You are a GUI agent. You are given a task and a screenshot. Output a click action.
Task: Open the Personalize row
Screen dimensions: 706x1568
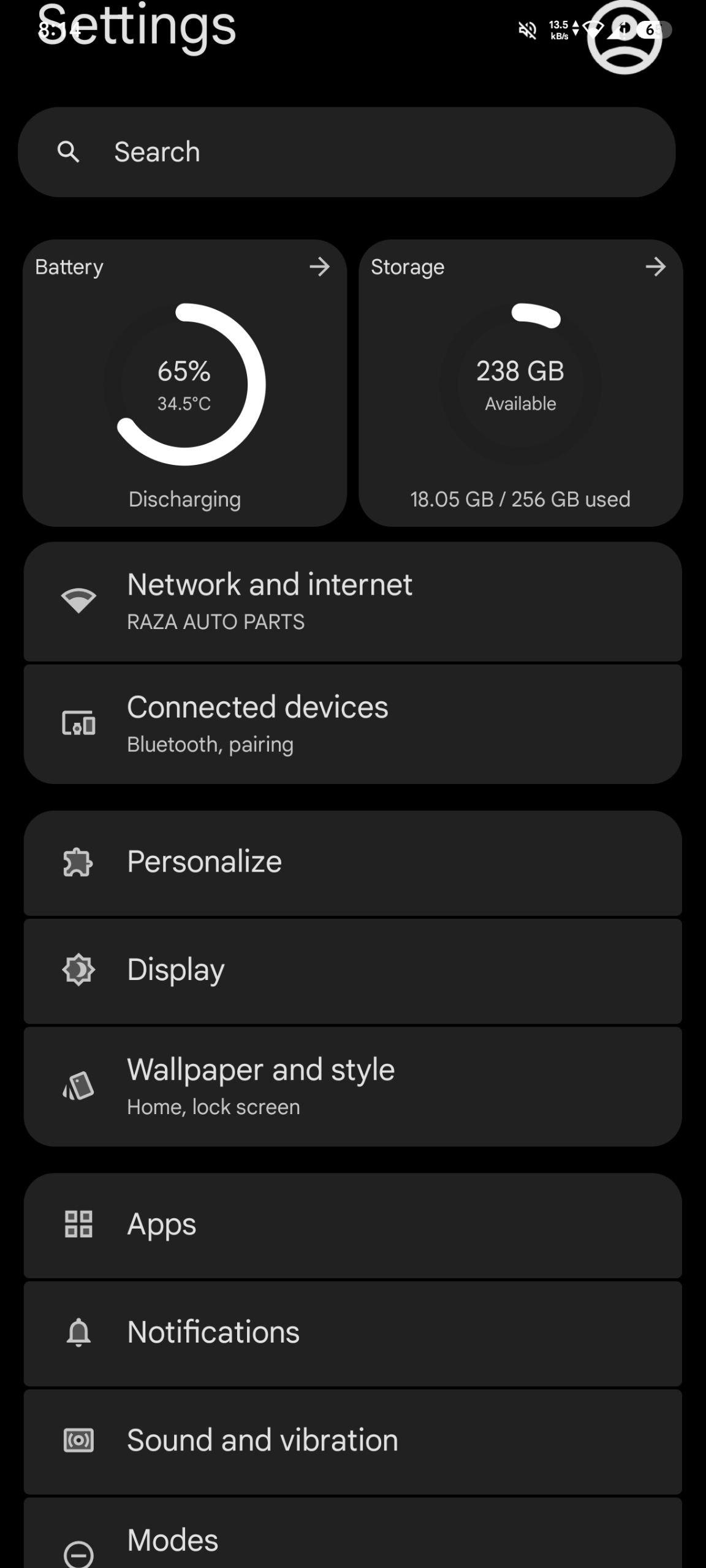[x=352, y=862]
